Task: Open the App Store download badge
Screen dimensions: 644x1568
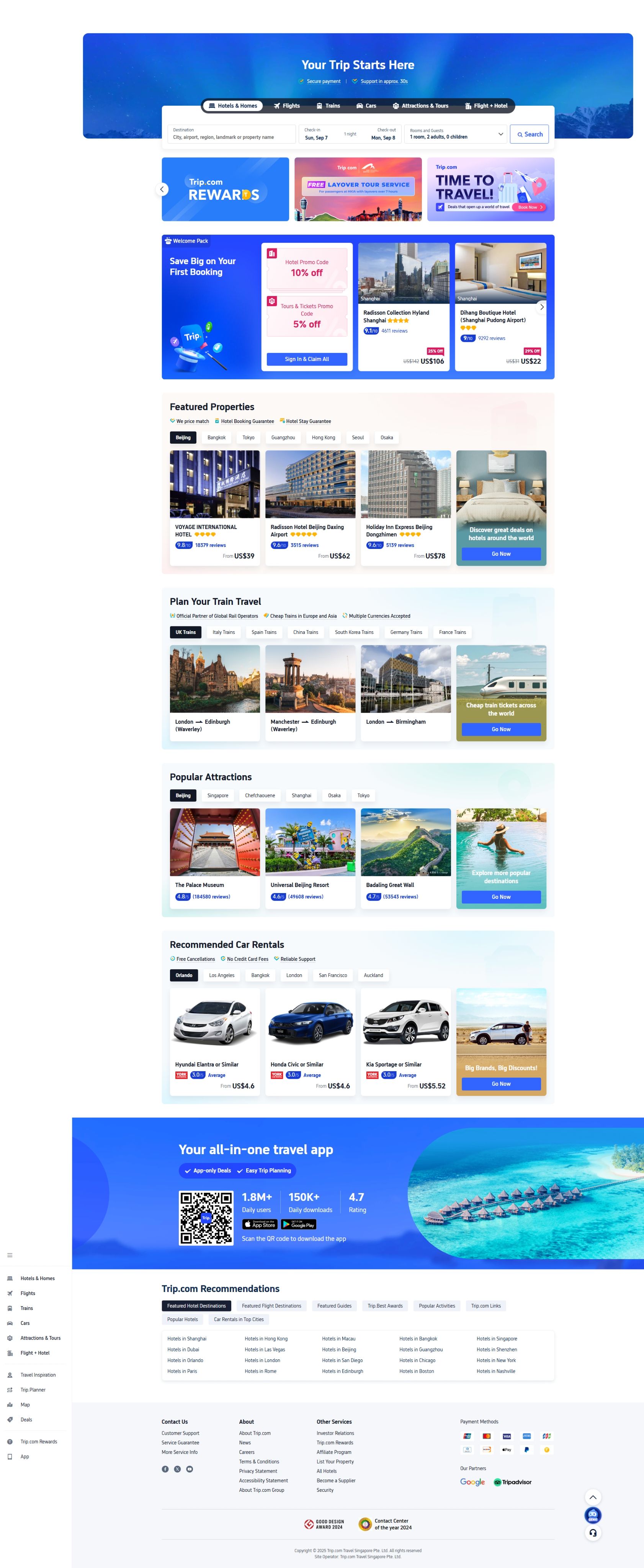Action: (260, 1225)
